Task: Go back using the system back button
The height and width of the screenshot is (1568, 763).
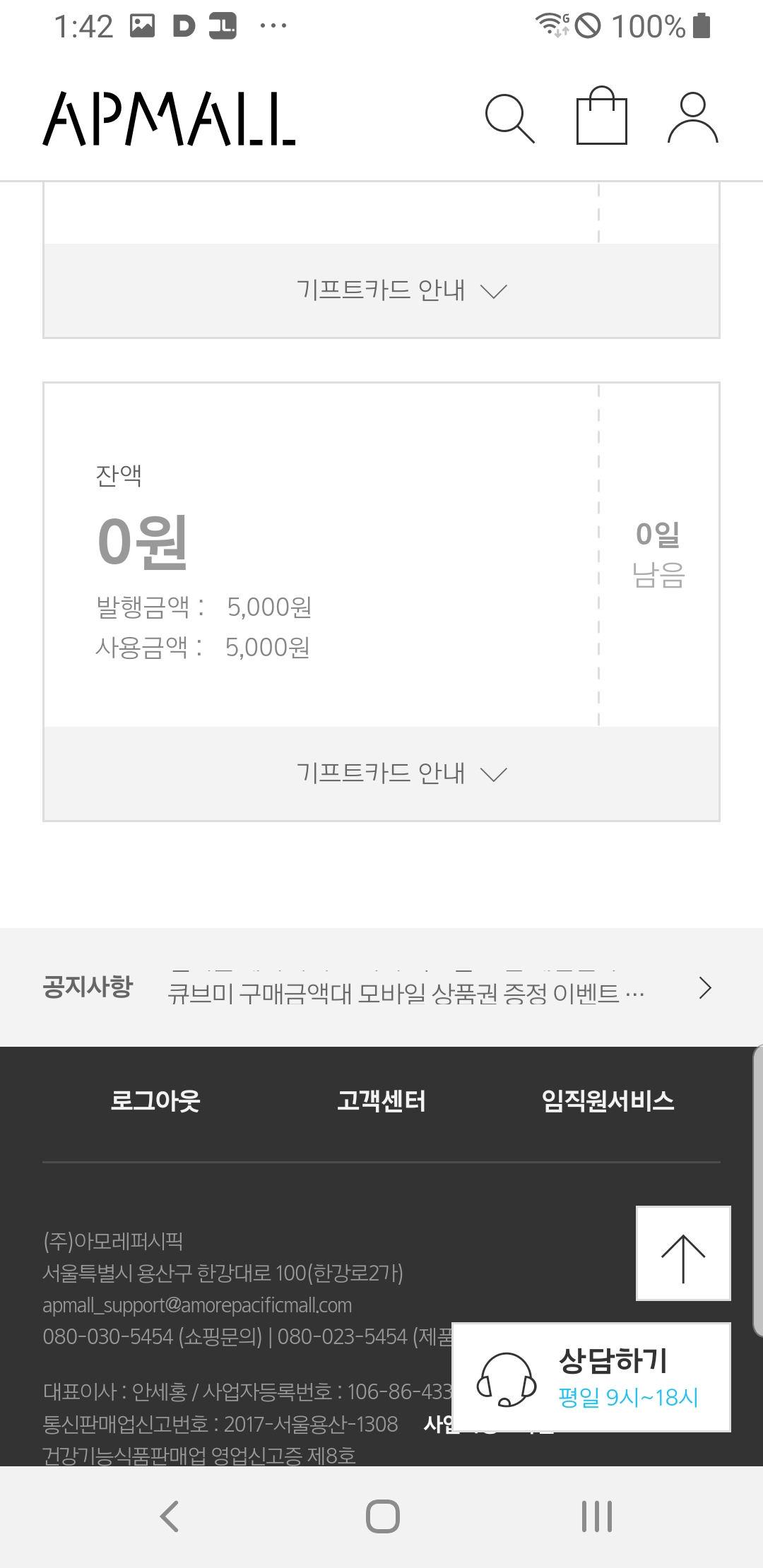Action: click(170, 1516)
